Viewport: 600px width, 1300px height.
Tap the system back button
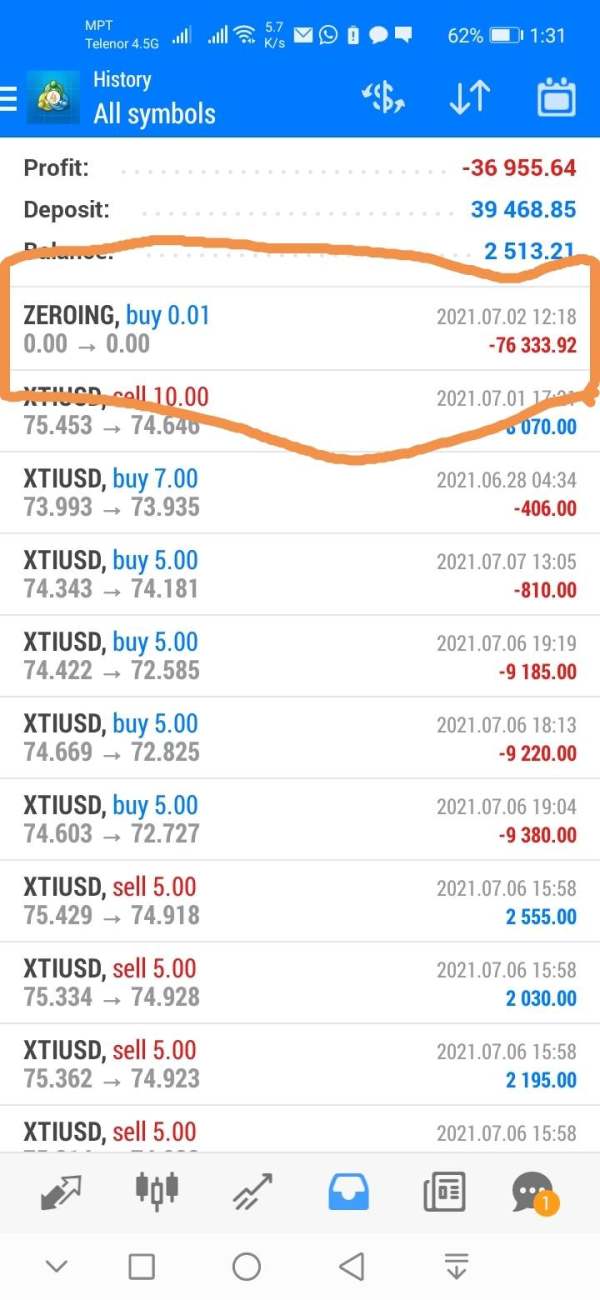(351, 1268)
